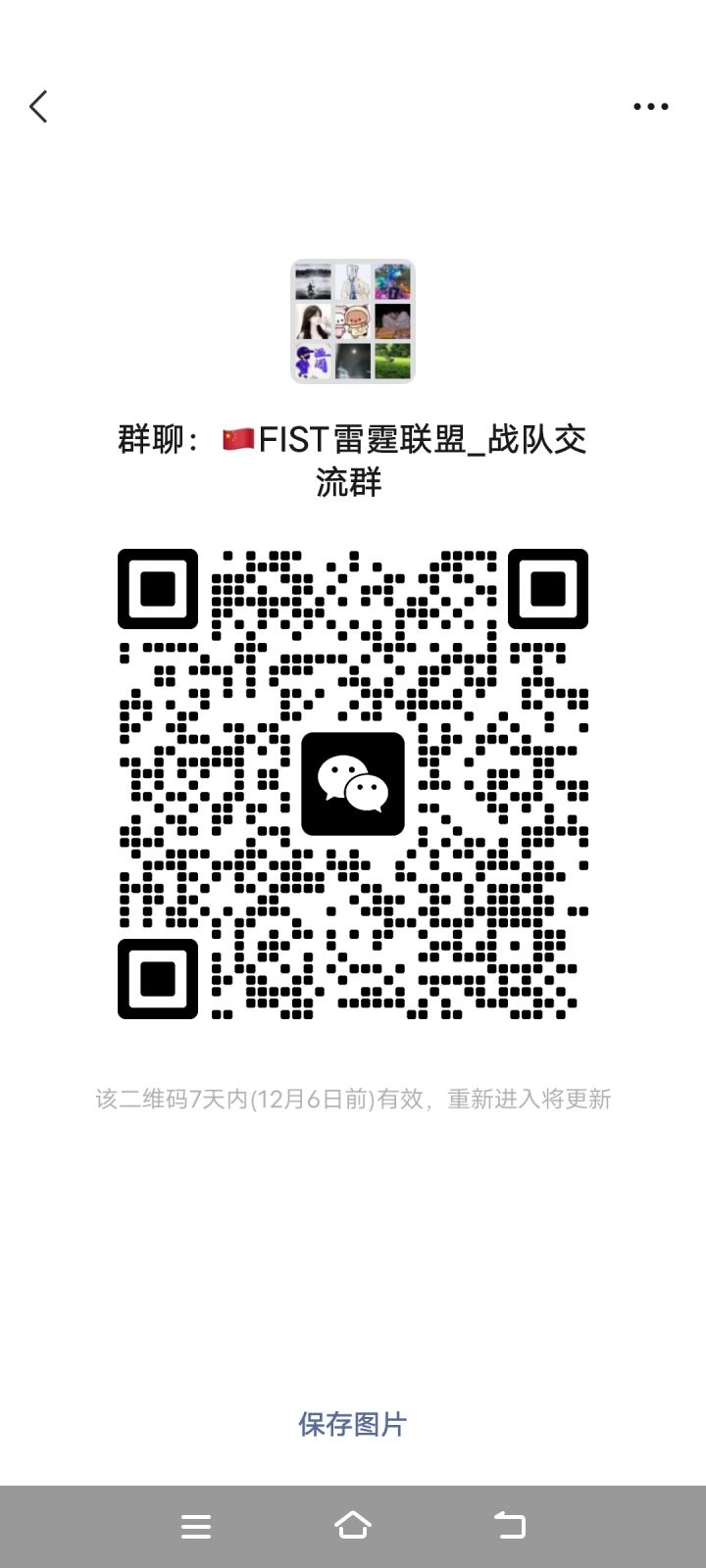Open the three-dot options menu
The image size is (706, 1568).
[x=650, y=106]
